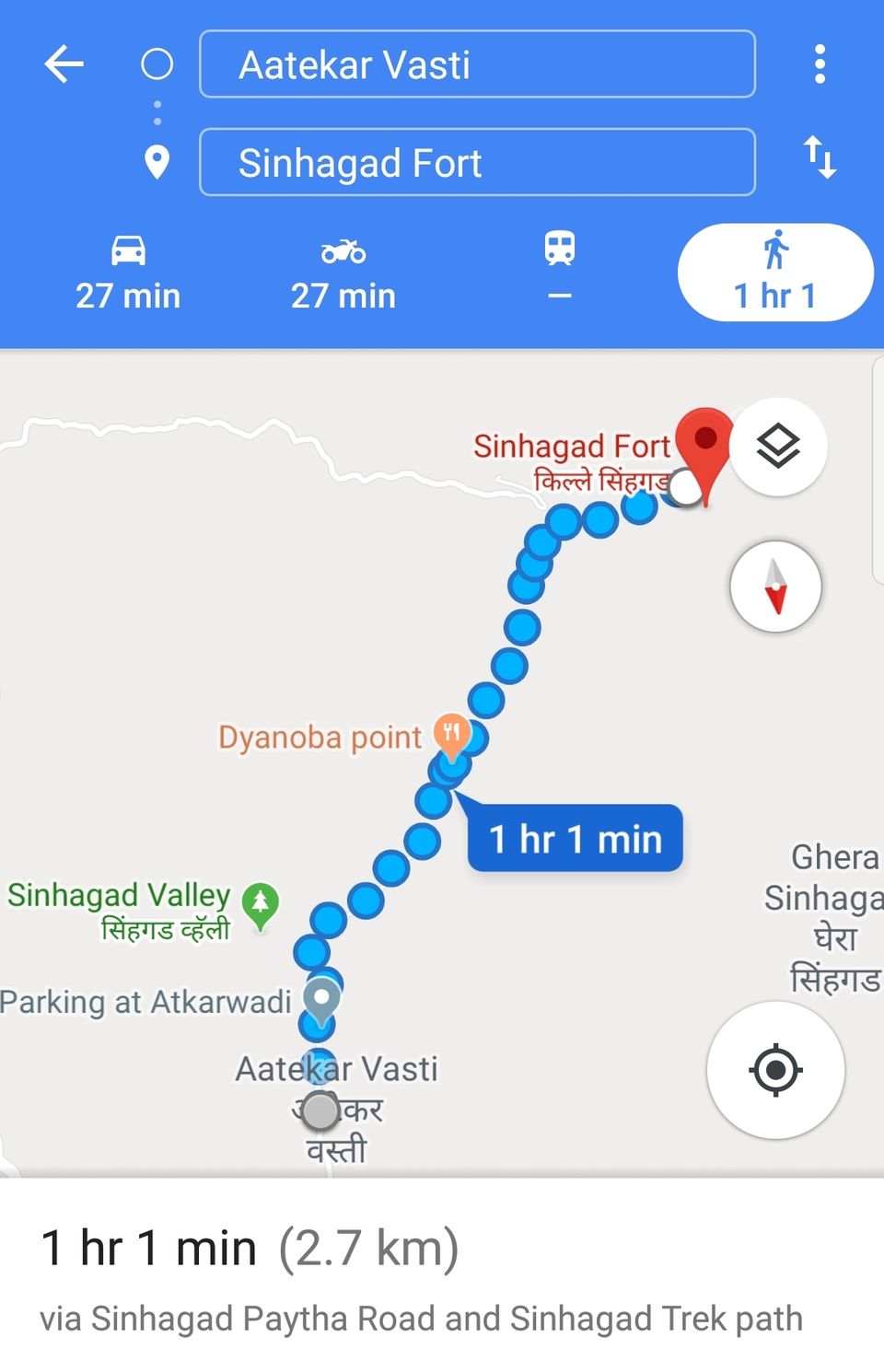
Task: Tap the 1 hr 1 min route bubble
Action: [575, 838]
